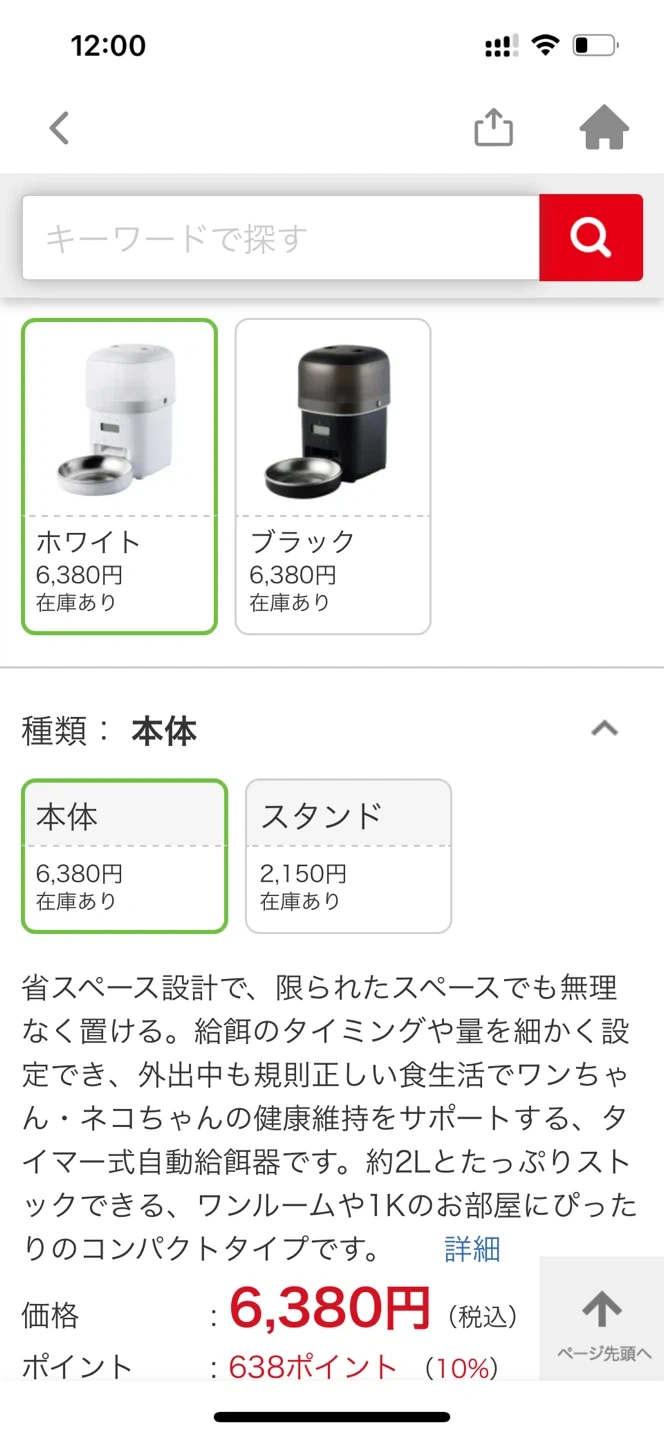Tap the red search button
The image size is (664, 1440).
coord(590,238)
